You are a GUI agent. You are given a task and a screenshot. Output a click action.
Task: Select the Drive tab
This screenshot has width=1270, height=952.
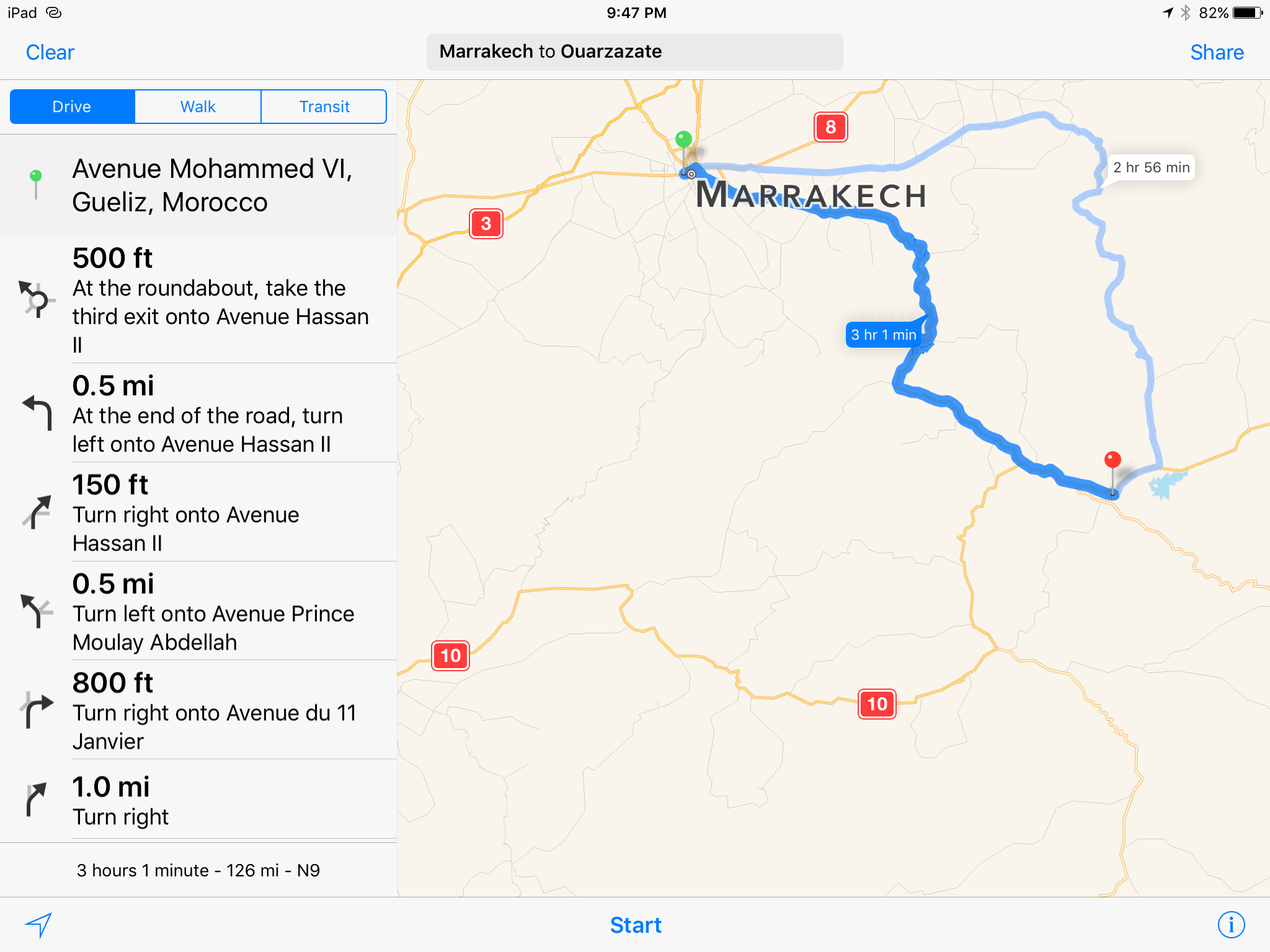pos(72,107)
